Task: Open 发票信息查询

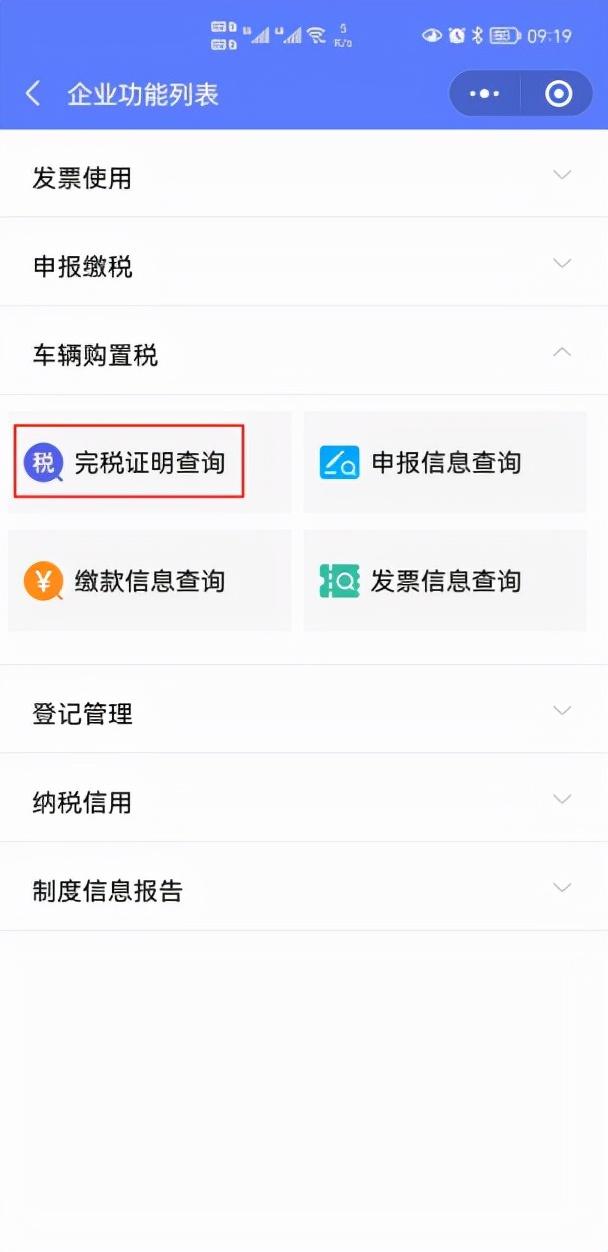Action: pyautogui.click(x=445, y=581)
